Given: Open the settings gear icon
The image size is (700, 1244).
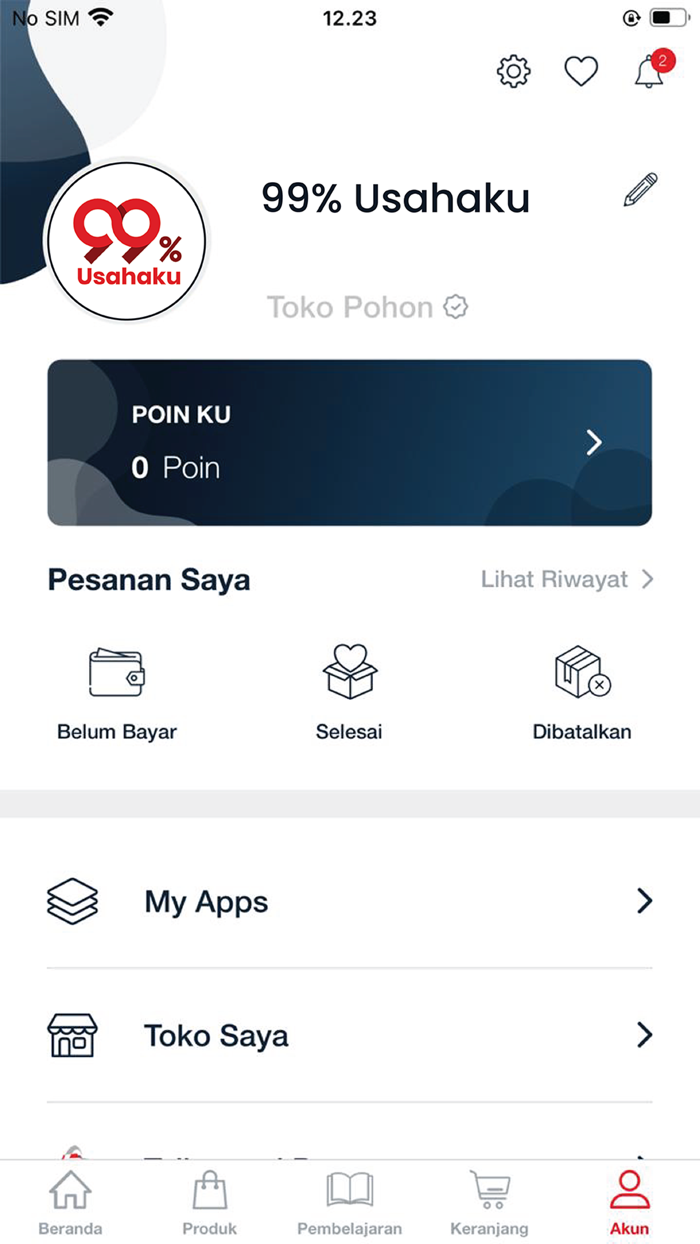Looking at the screenshot, I should (x=514, y=71).
